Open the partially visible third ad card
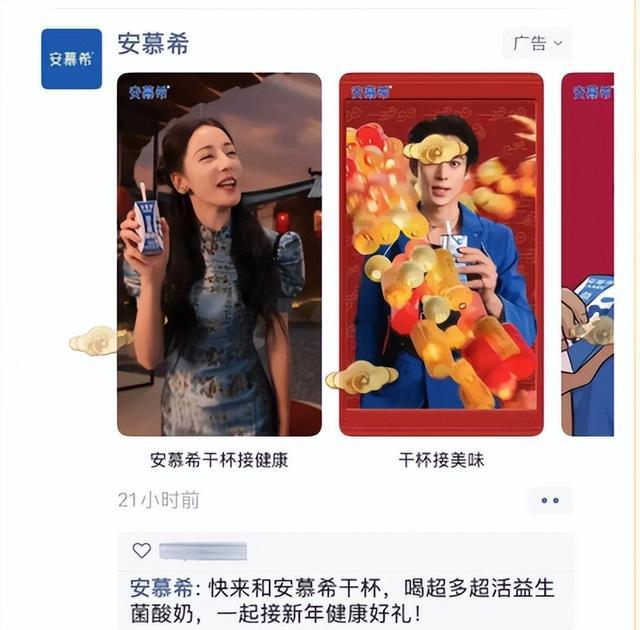Viewport: 640px width, 630px height. (x=589, y=254)
